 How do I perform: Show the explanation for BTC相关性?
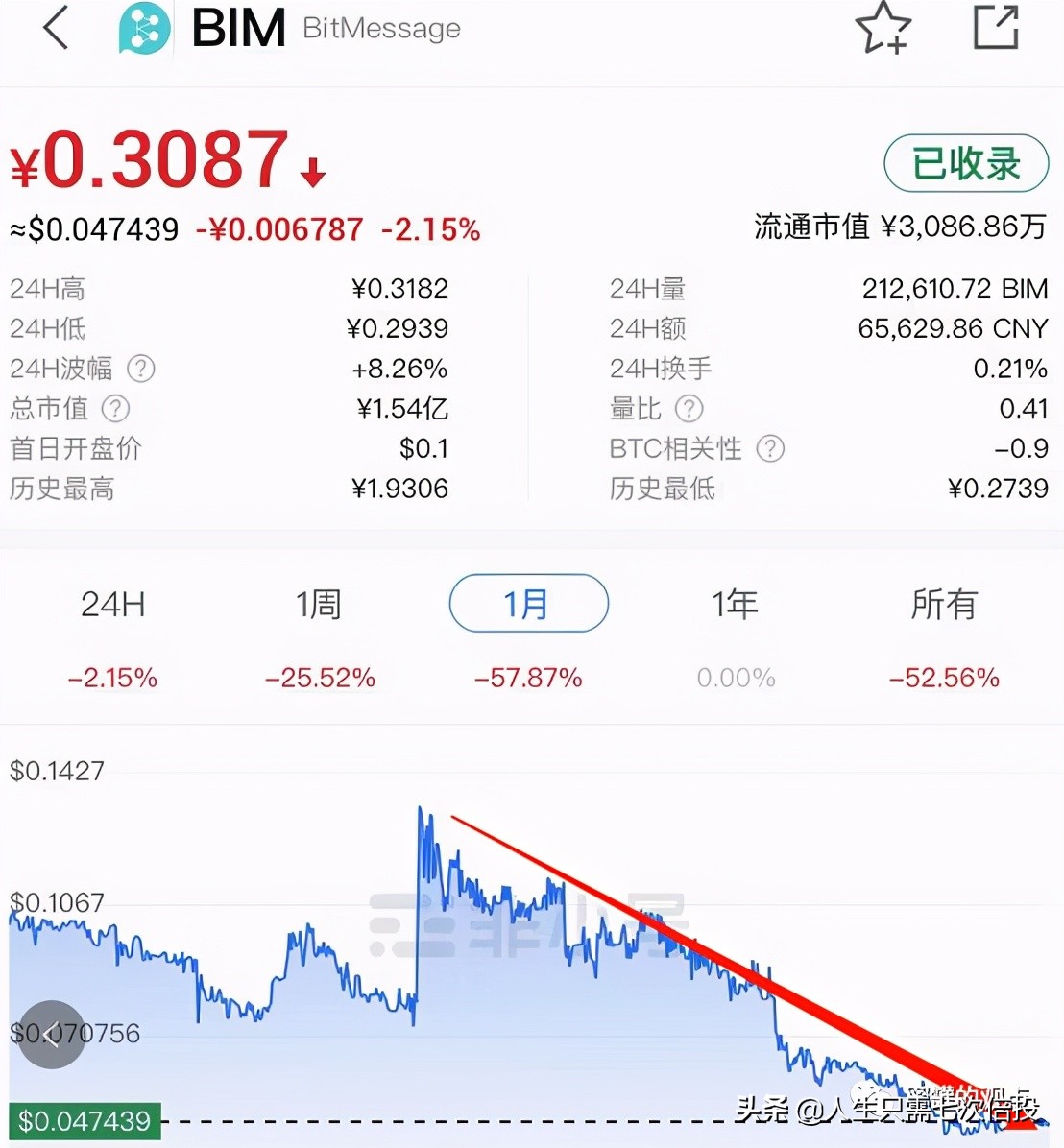click(x=770, y=448)
